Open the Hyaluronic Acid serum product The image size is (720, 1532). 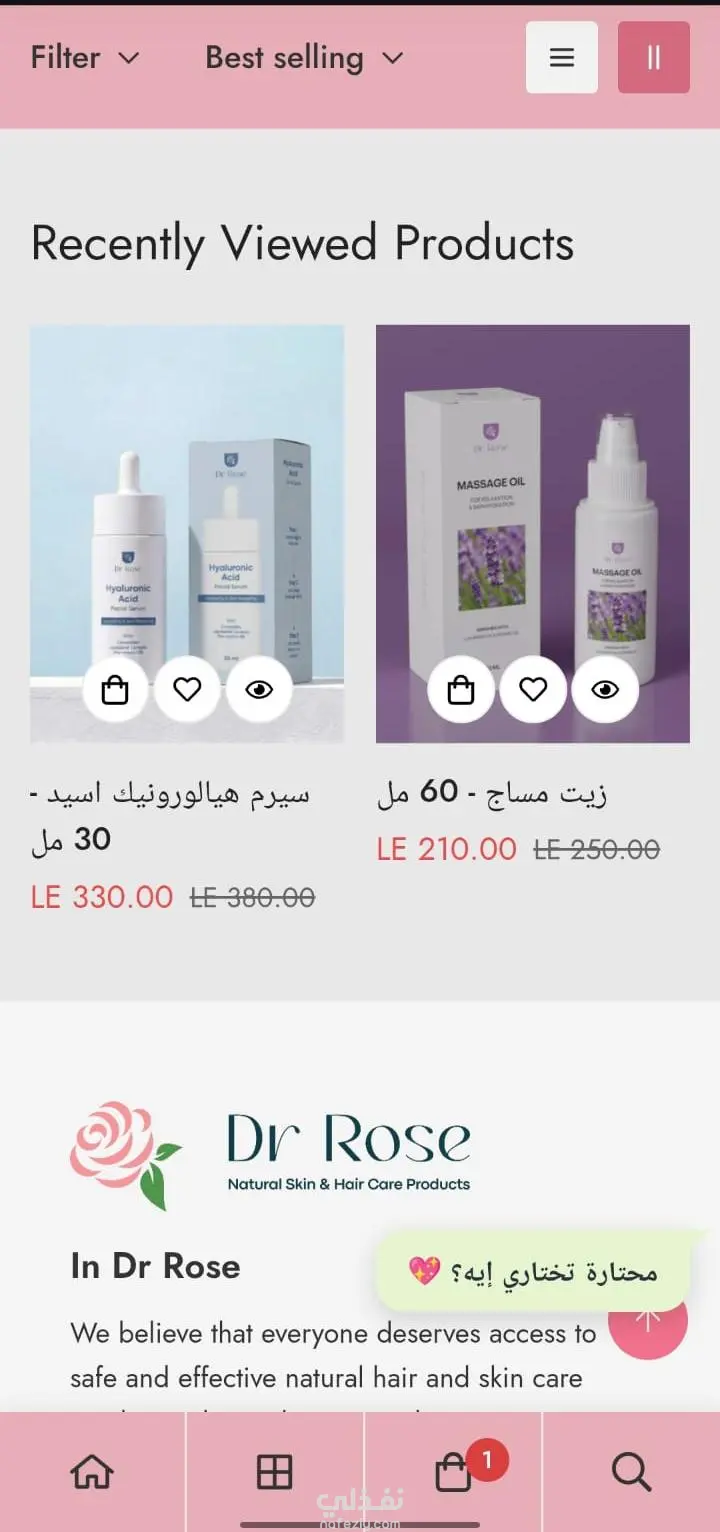[187, 500]
